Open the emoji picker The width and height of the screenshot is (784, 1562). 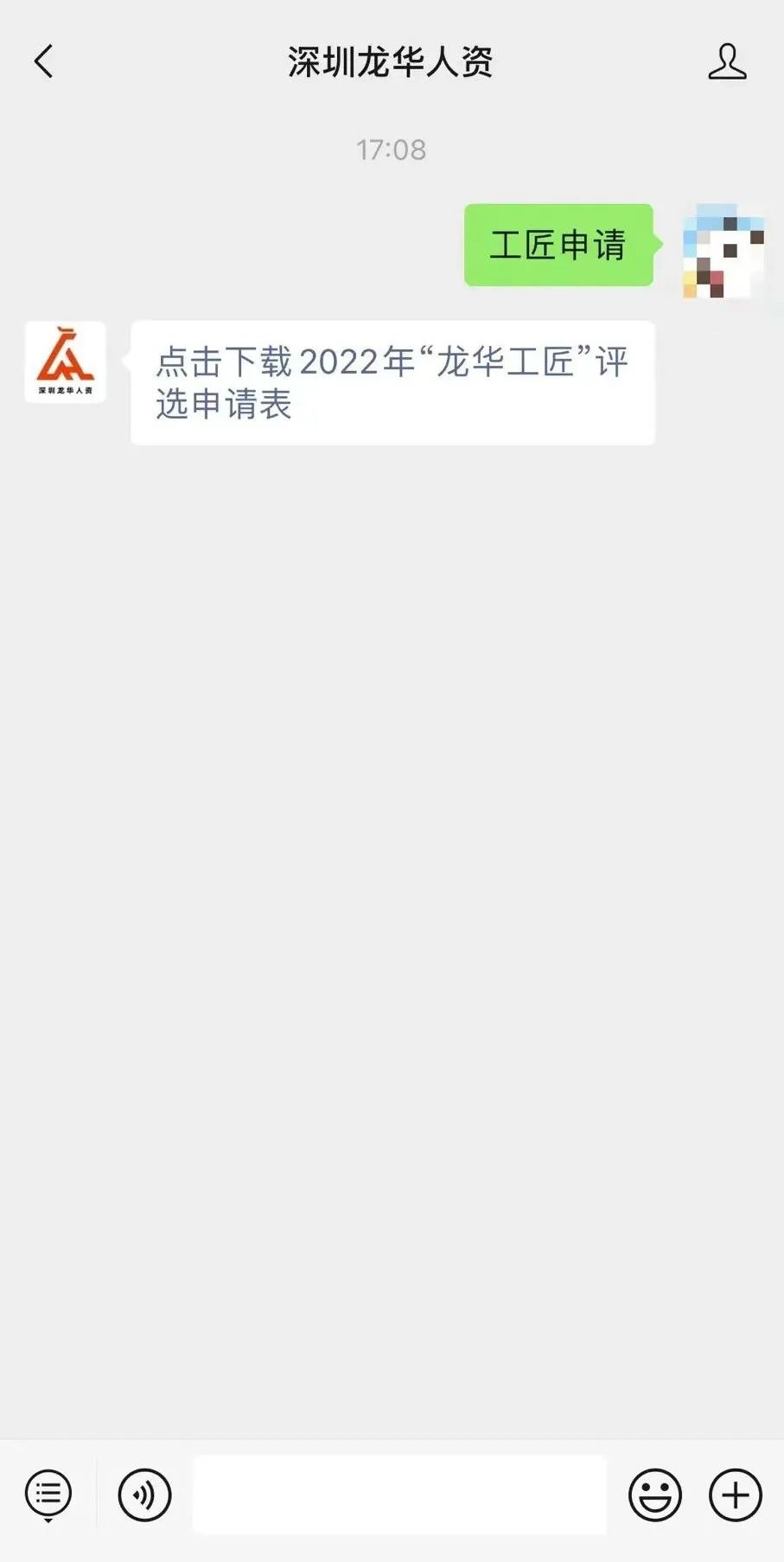(x=654, y=1495)
